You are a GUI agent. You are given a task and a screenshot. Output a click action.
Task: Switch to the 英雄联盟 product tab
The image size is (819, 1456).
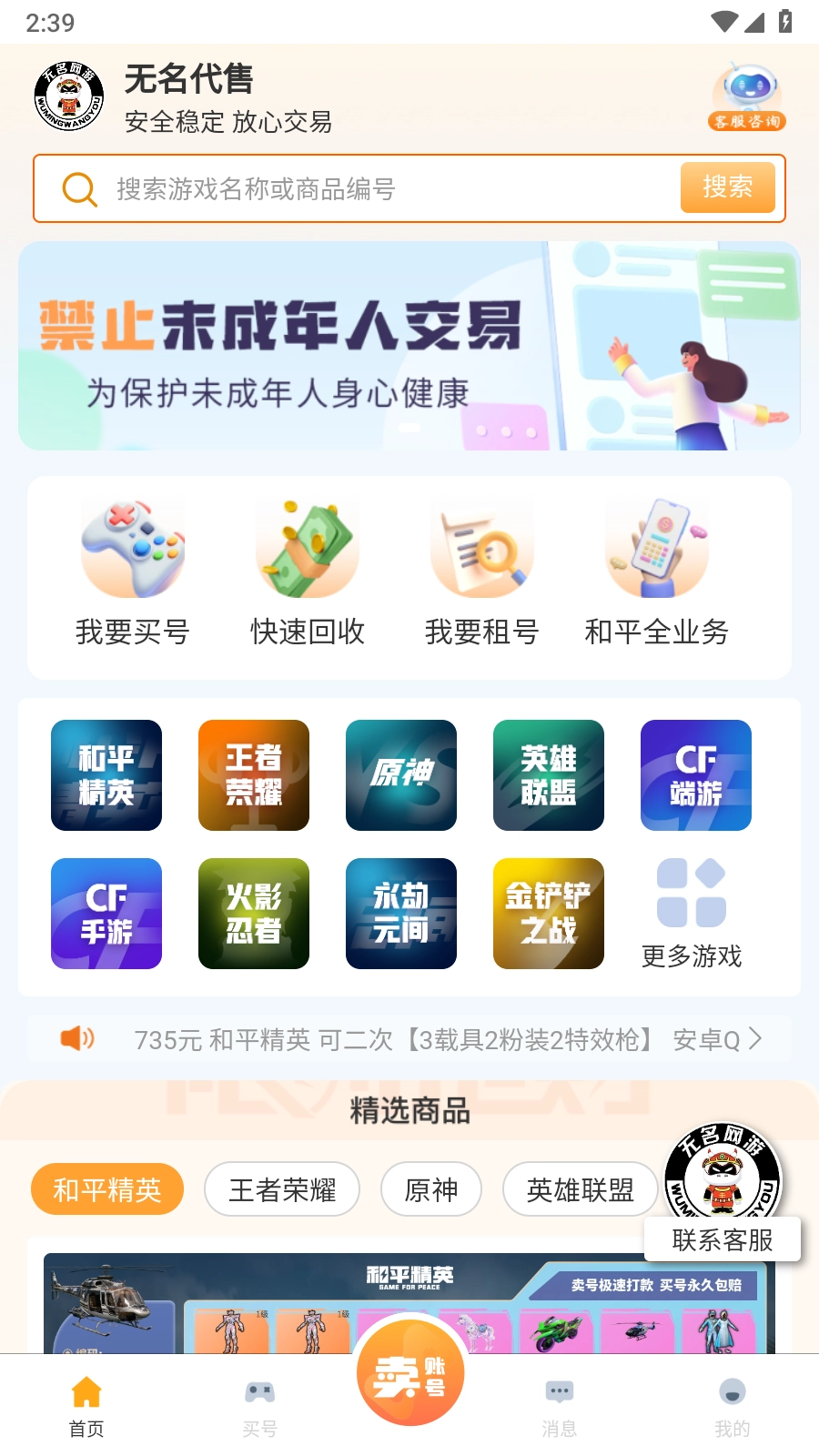[x=580, y=1188]
